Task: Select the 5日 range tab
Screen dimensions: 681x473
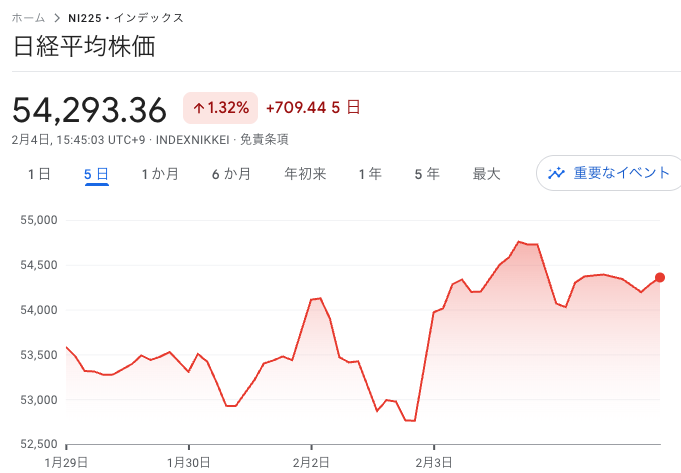Action: coord(96,174)
